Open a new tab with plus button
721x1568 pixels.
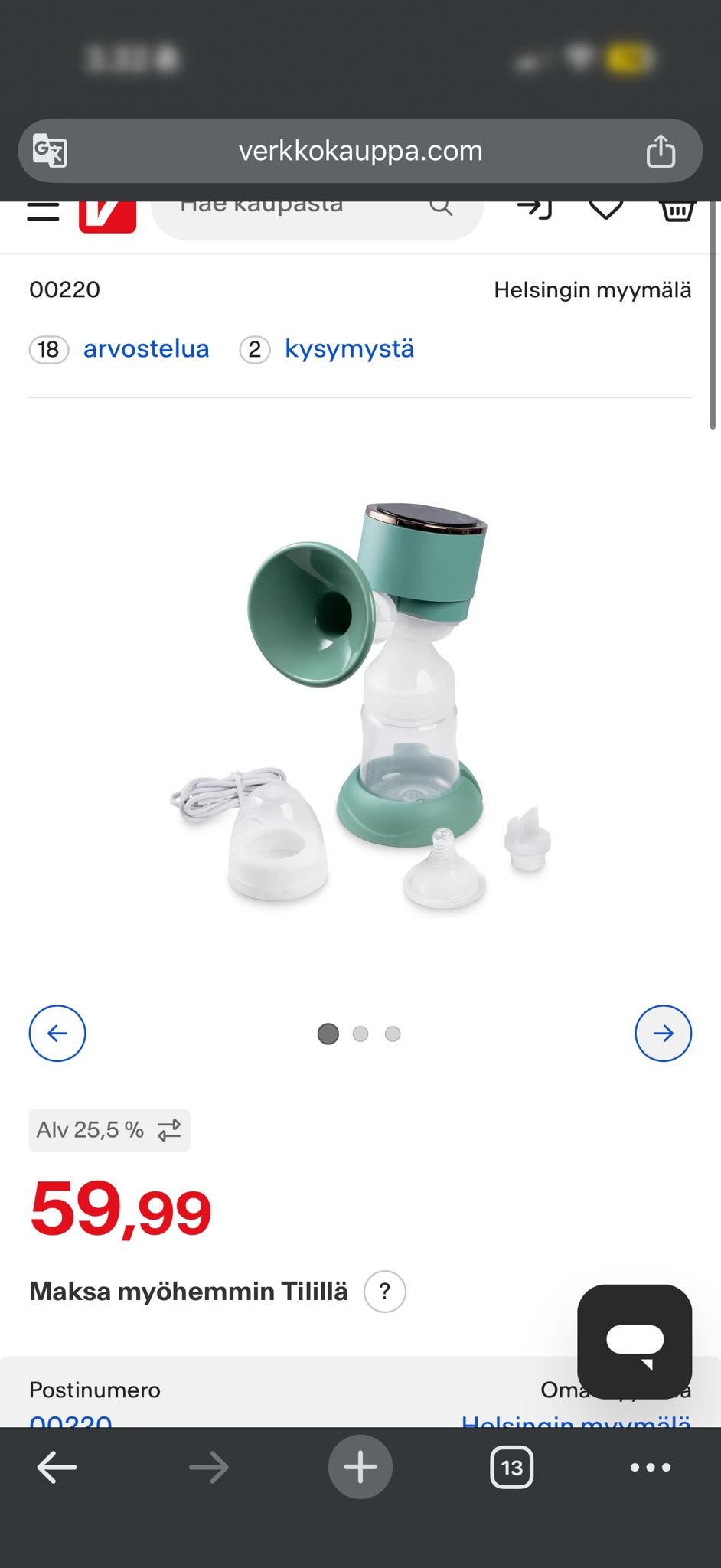pos(360,1468)
